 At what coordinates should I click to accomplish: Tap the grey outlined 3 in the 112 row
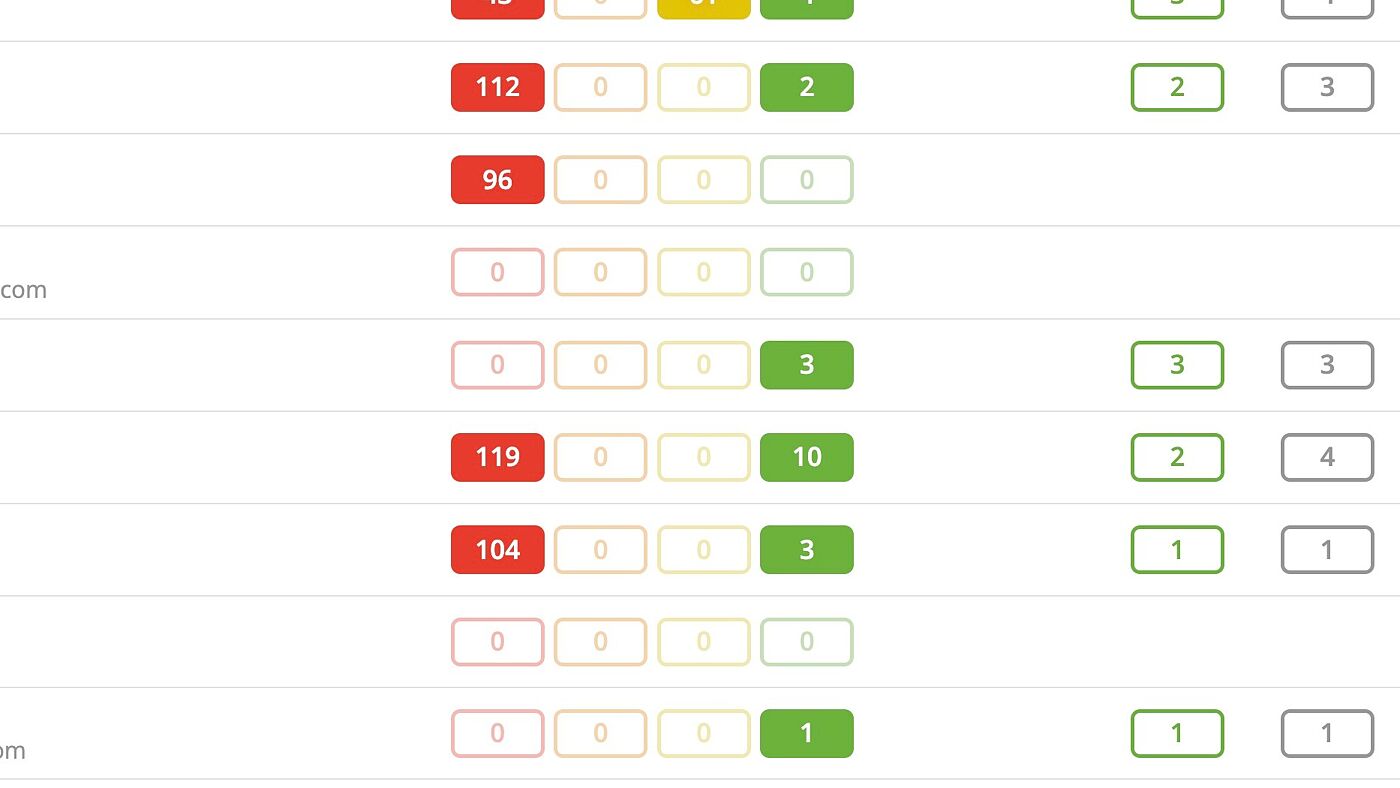[1327, 87]
